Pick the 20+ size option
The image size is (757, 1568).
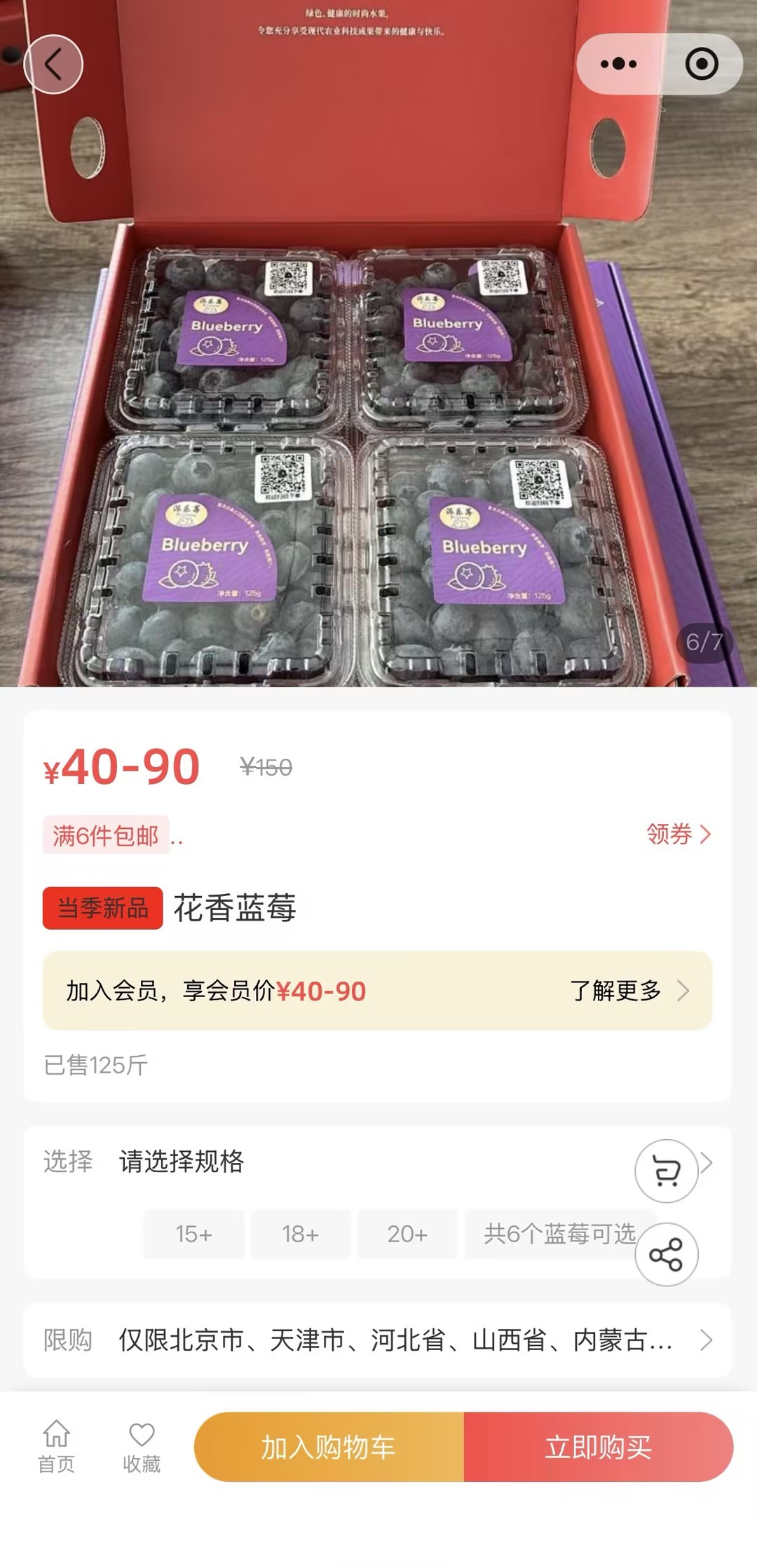pos(407,1234)
